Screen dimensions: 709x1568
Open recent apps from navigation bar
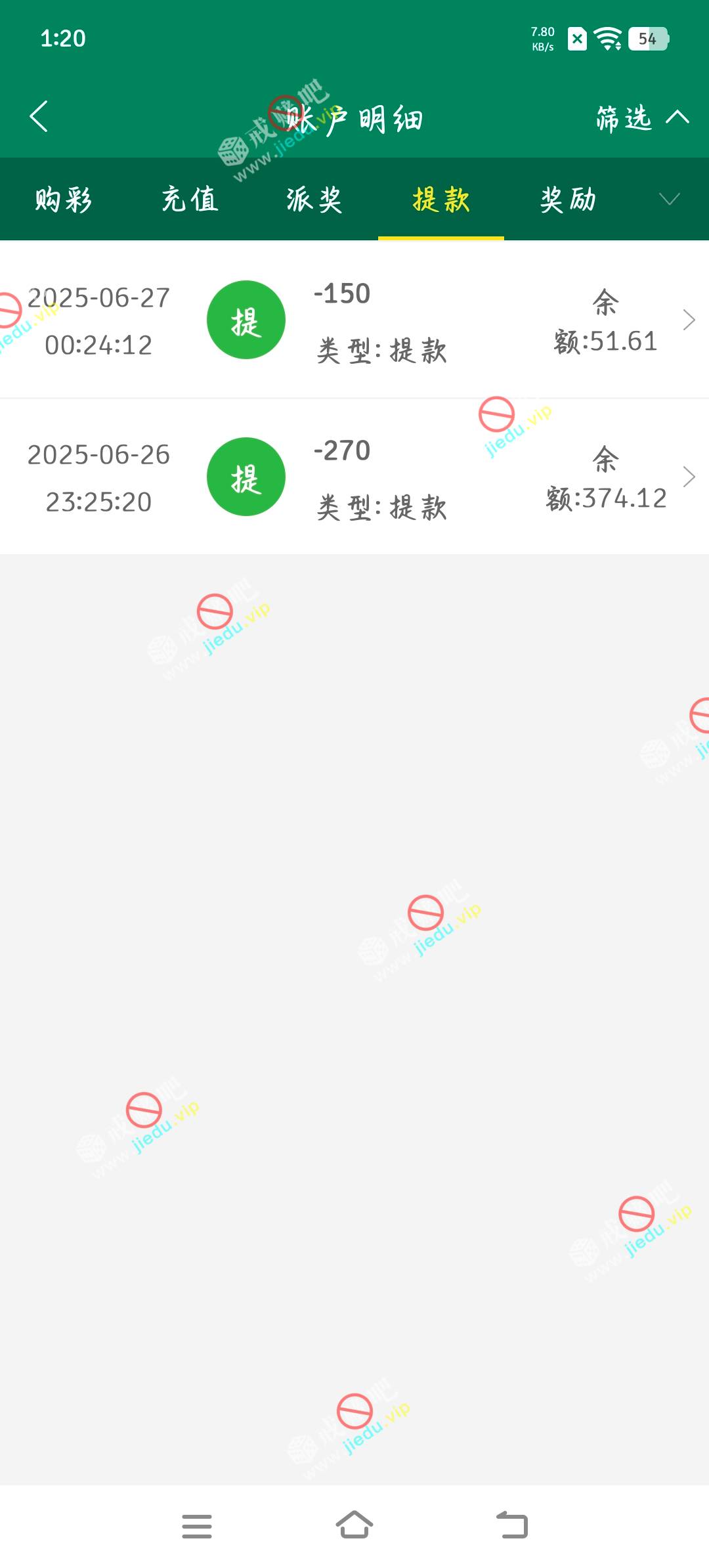click(197, 1526)
